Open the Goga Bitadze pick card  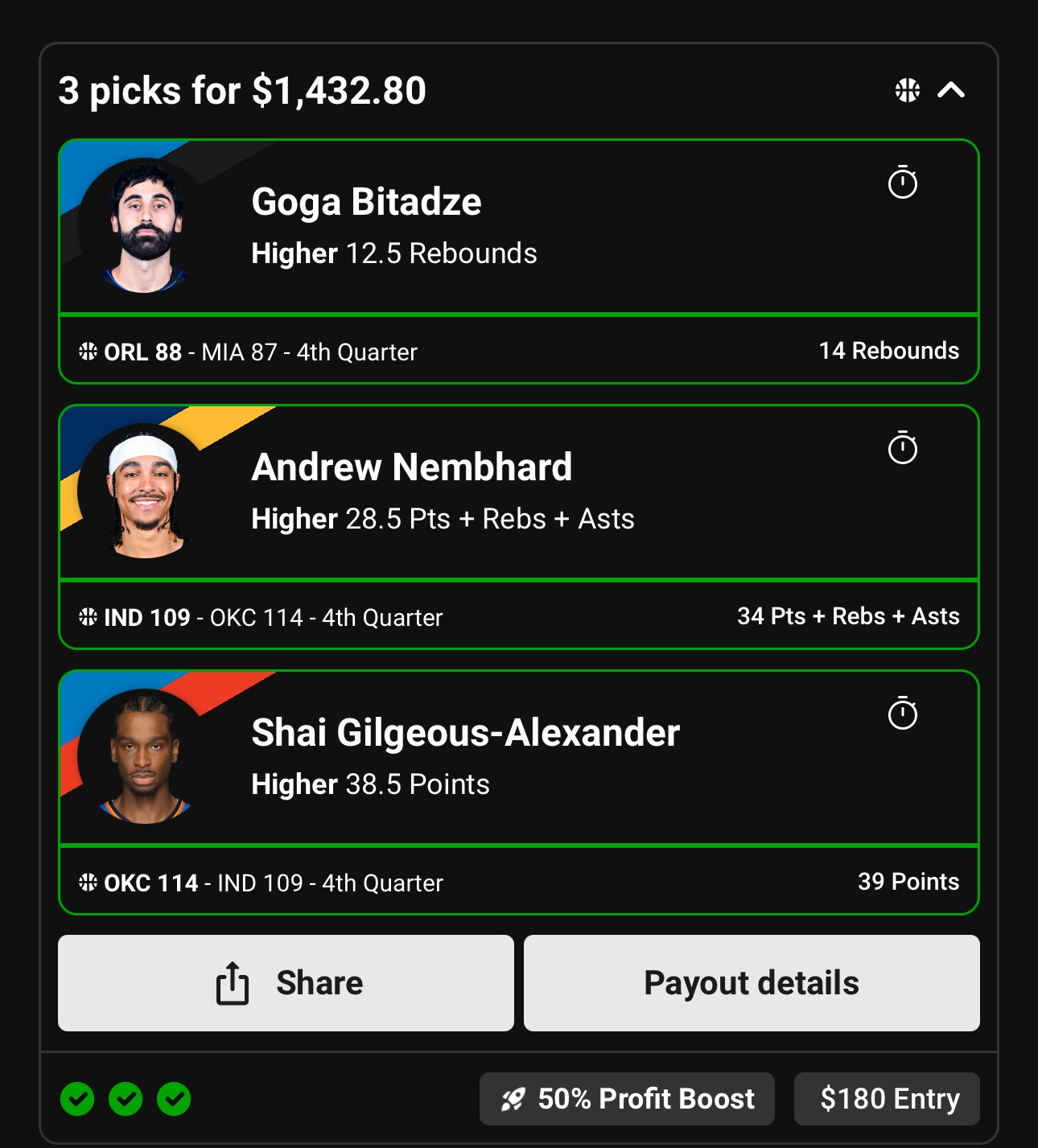coord(366,202)
